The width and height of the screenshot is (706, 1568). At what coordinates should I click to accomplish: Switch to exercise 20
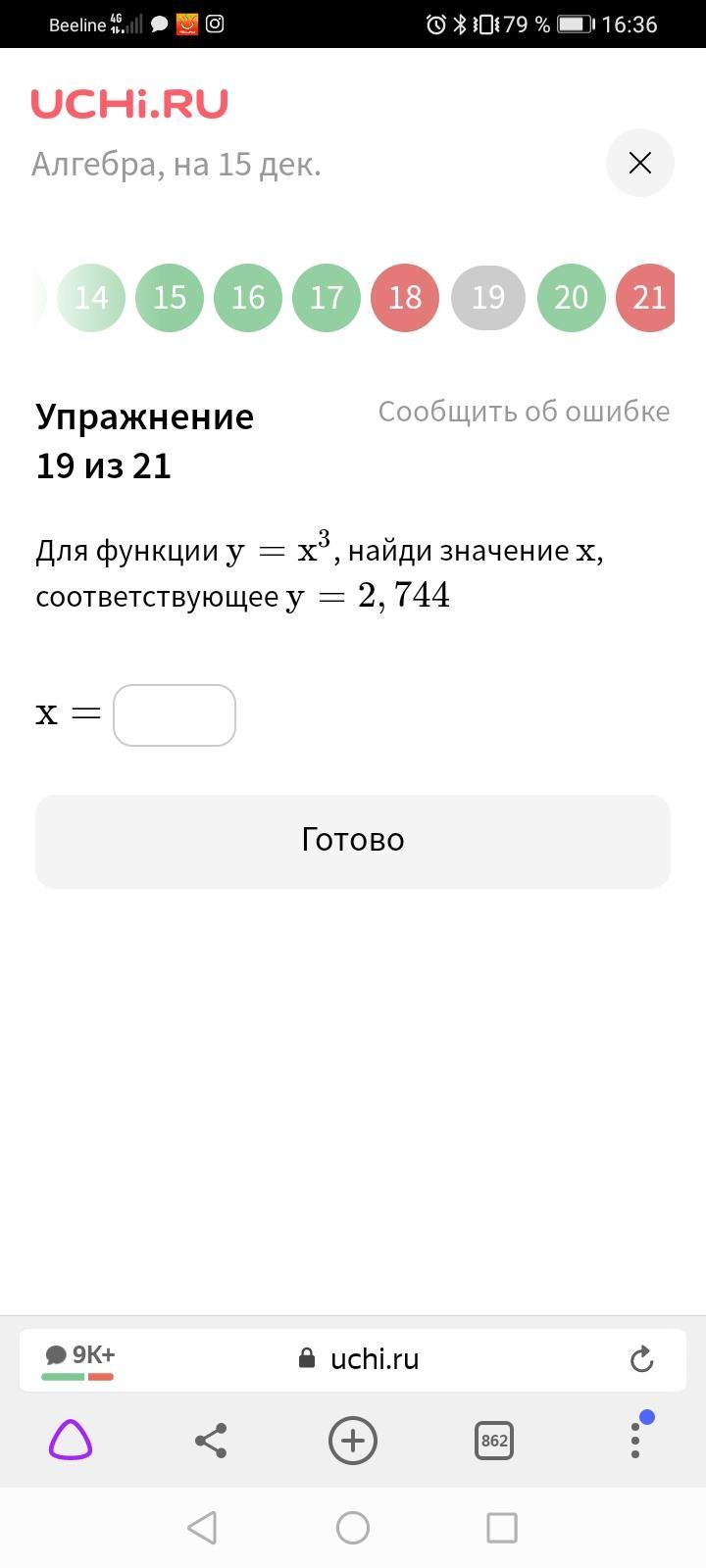point(571,298)
